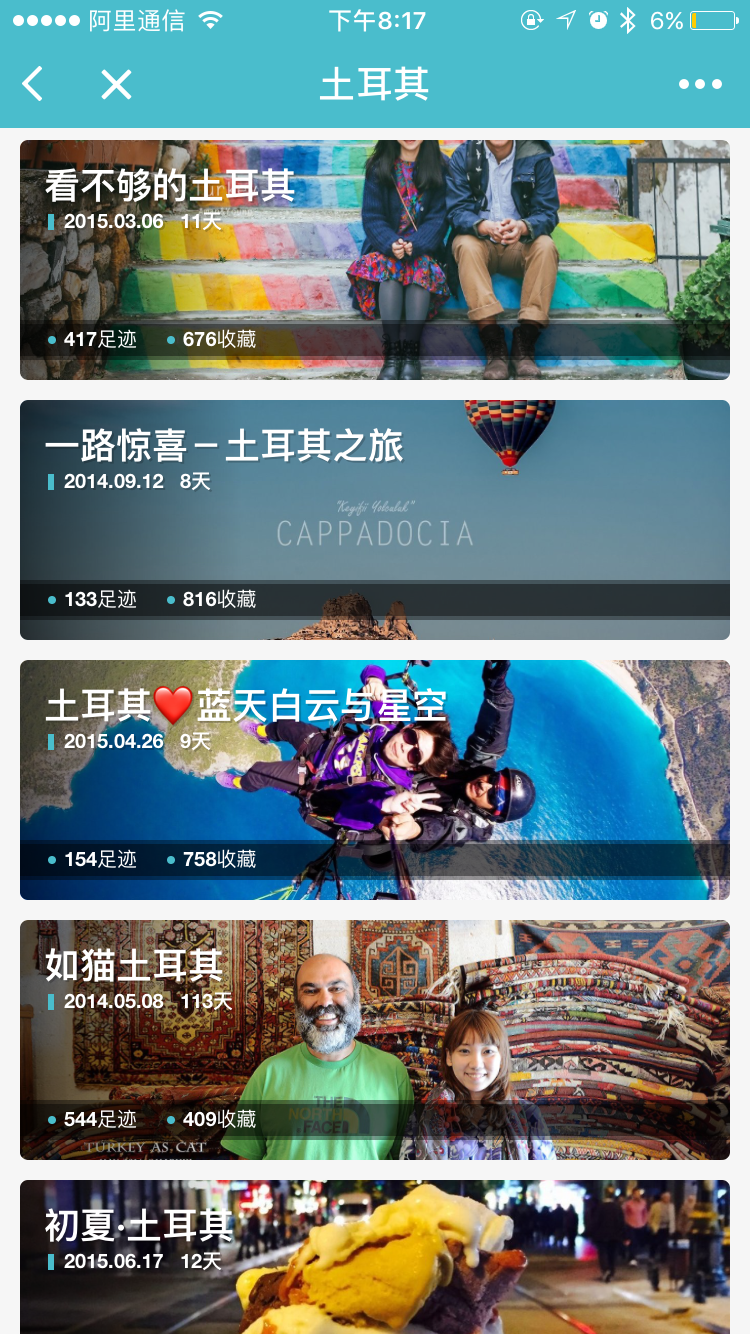The height and width of the screenshot is (1334, 750).
Task: Go back using the left arrow
Action: 33,84
